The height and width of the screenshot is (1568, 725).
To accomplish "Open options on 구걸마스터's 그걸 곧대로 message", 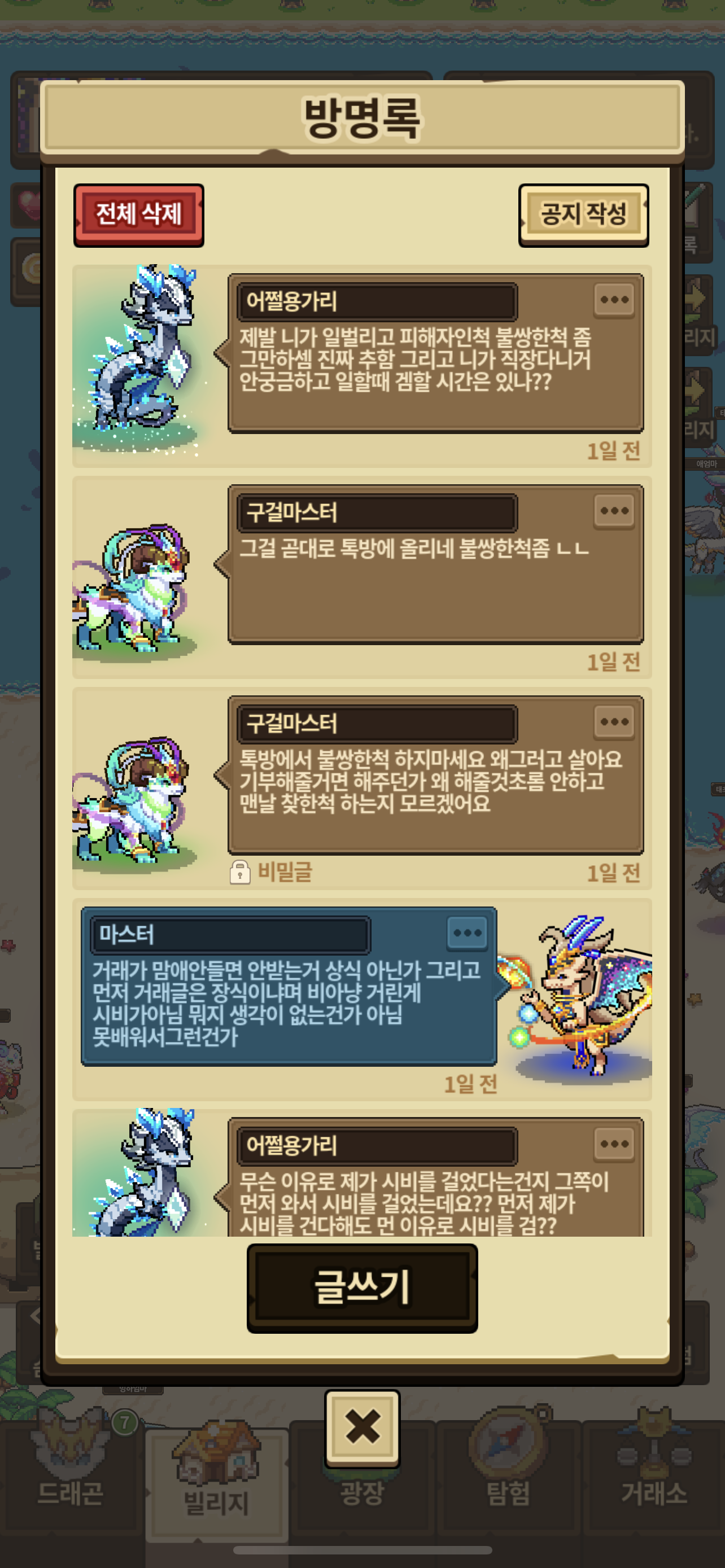I will pyautogui.click(x=614, y=511).
